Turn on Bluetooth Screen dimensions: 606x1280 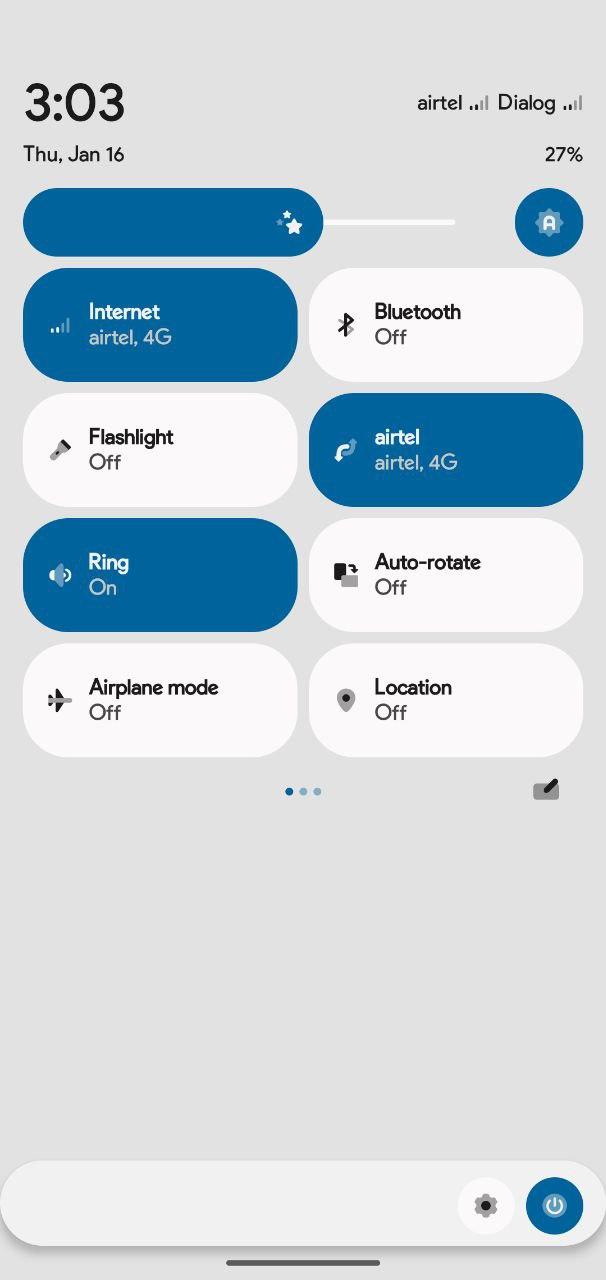[x=446, y=325]
